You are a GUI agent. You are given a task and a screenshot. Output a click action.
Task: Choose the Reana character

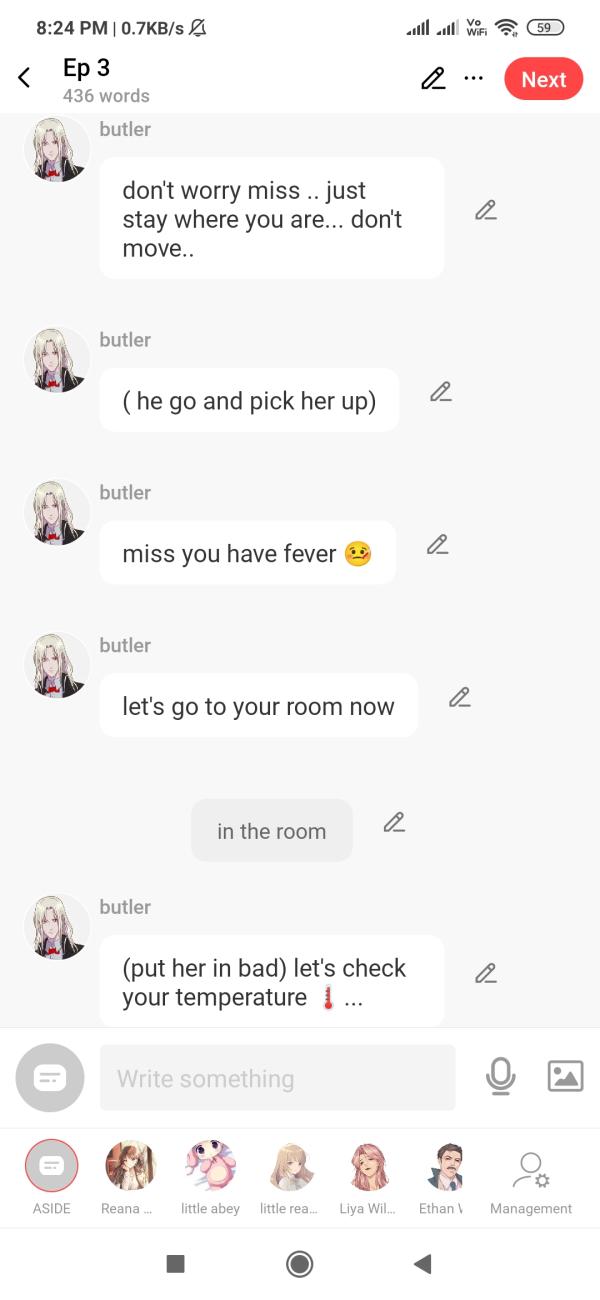pos(130,1166)
